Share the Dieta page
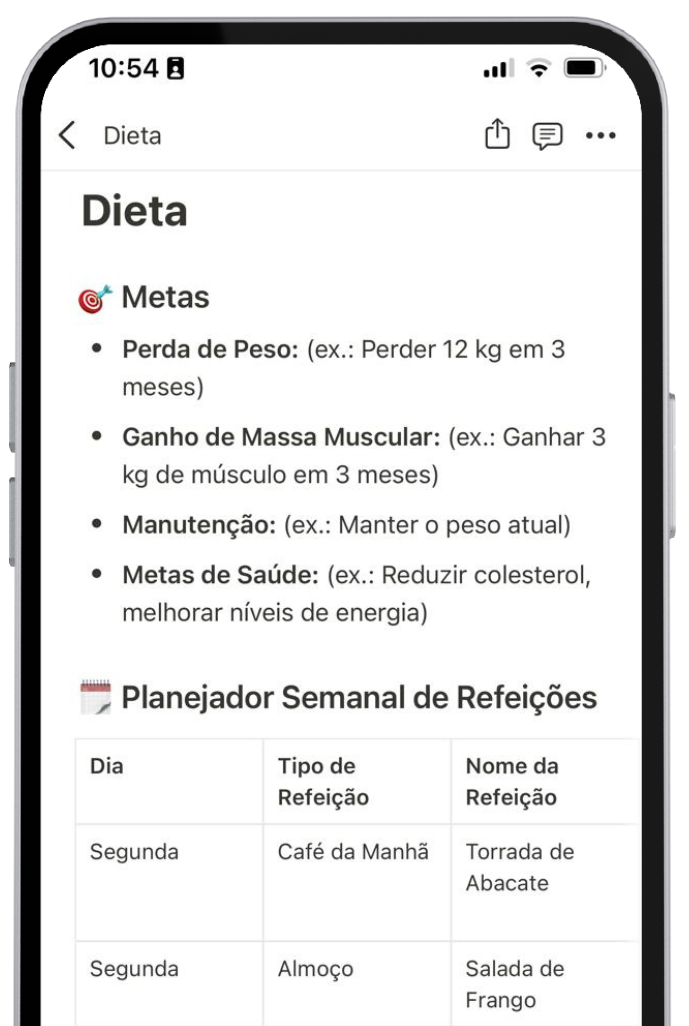The image size is (689, 1026). point(497,134)
